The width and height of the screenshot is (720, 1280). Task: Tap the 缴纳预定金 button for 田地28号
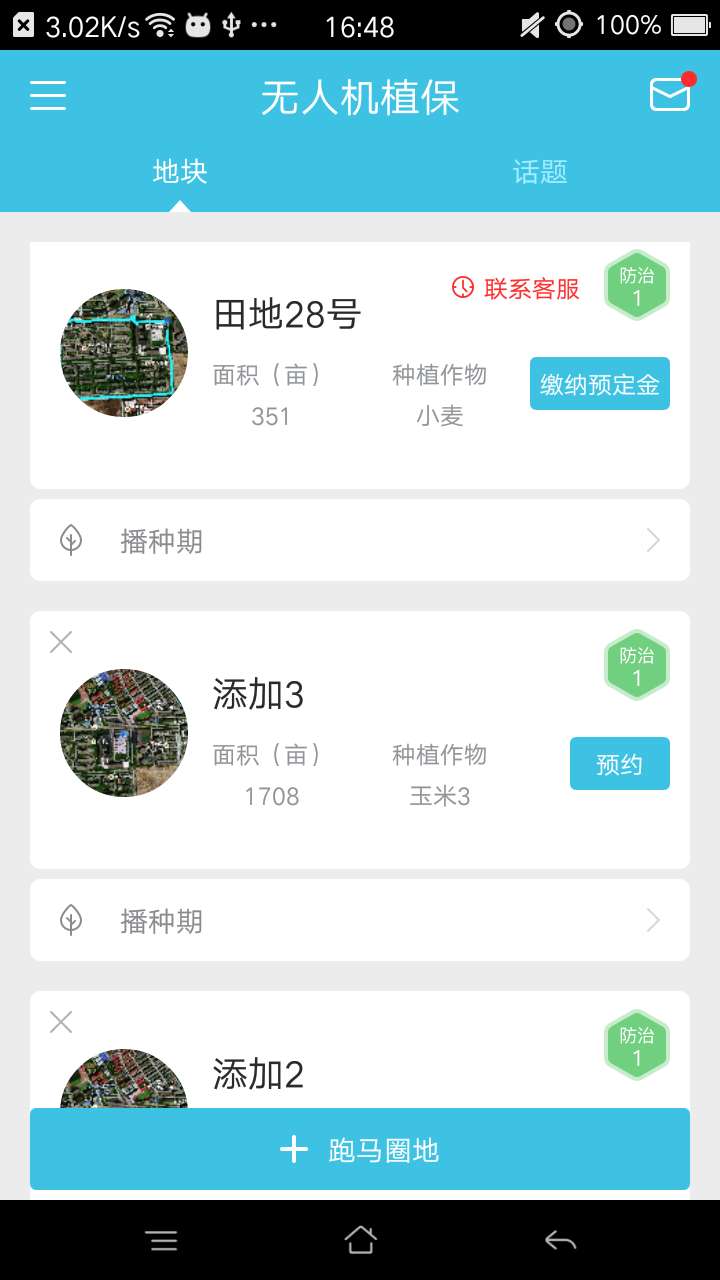pos(600,384)
